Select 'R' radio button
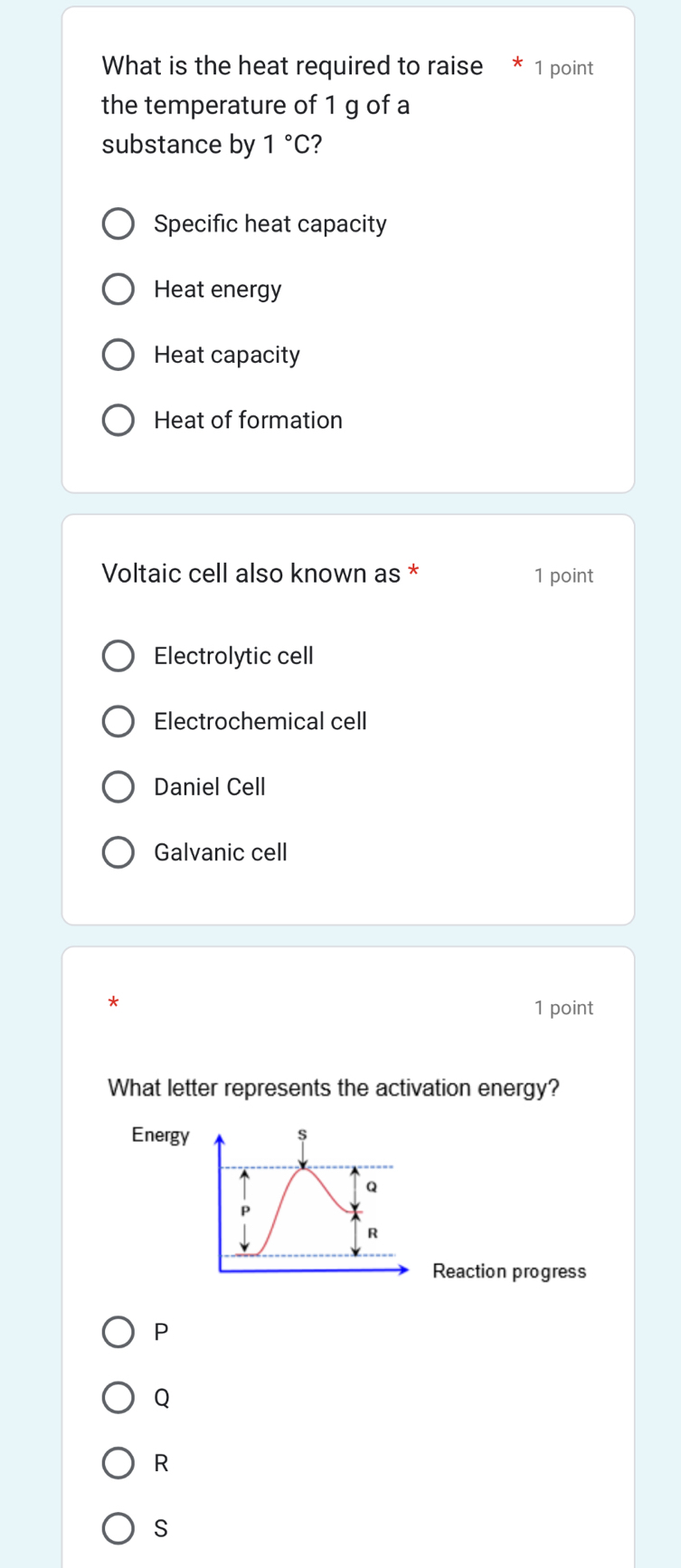 (118, 1462)
